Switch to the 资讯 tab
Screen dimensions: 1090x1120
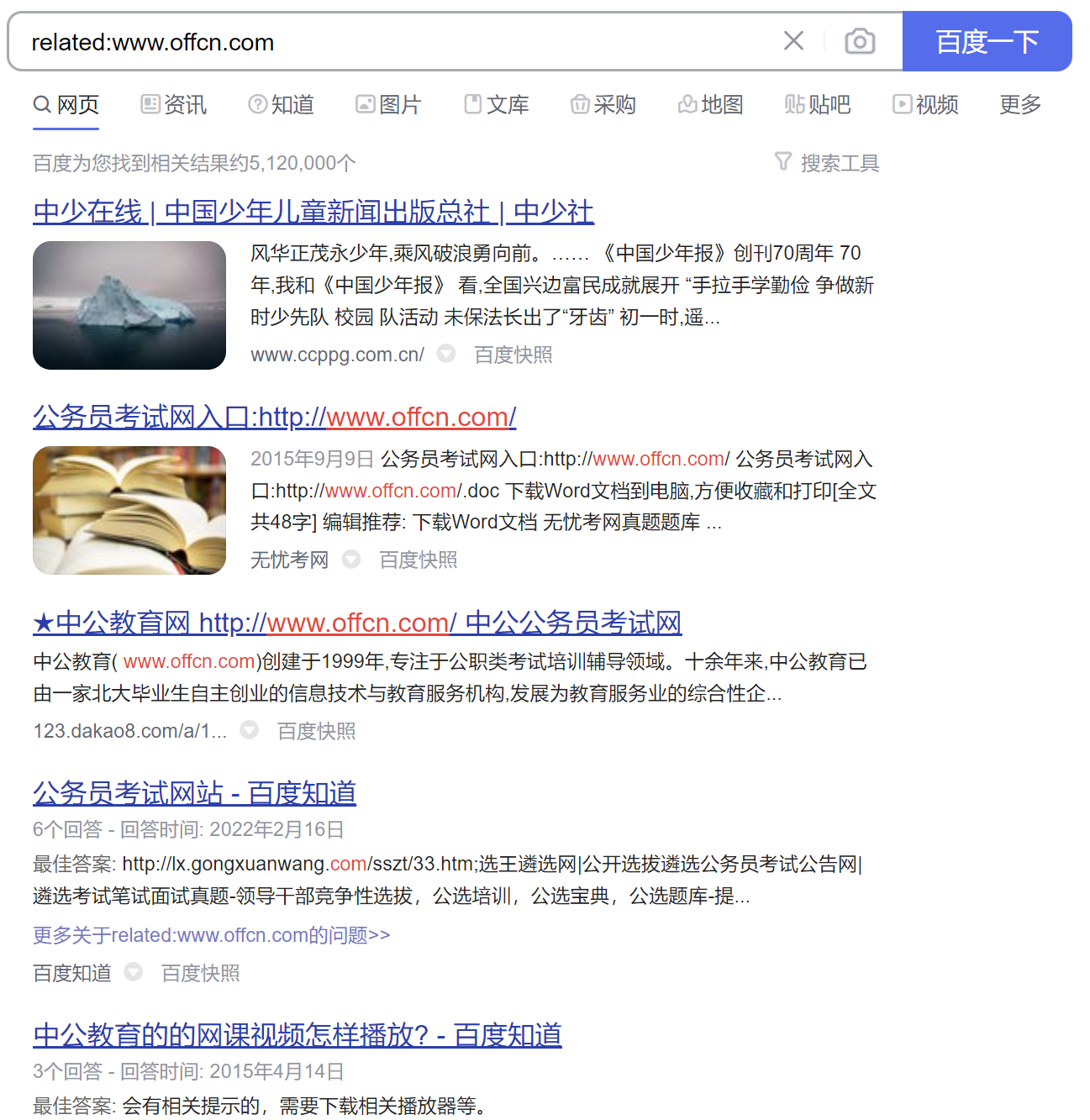(x=174, y=105)
